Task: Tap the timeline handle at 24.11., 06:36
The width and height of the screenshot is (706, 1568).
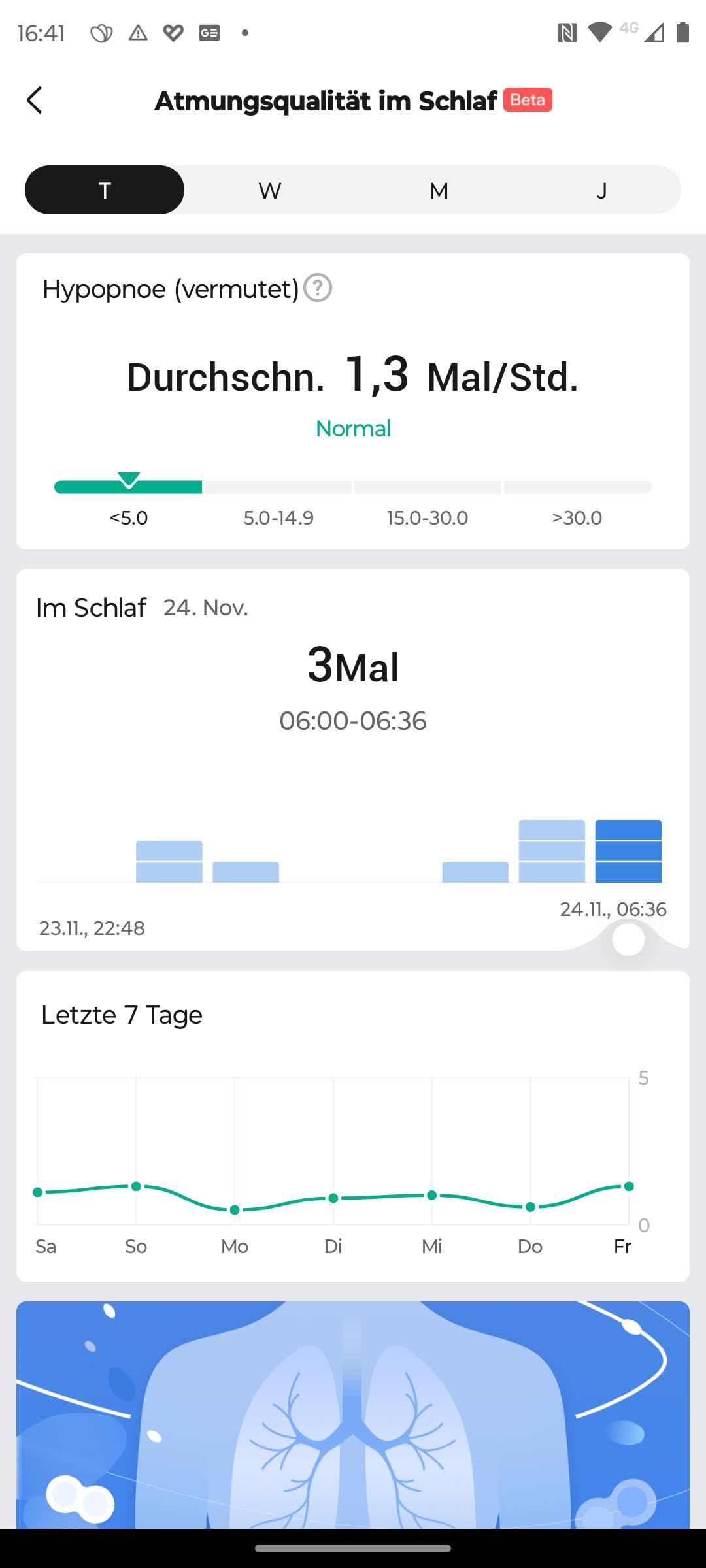Action: click(x=628, y=939)
